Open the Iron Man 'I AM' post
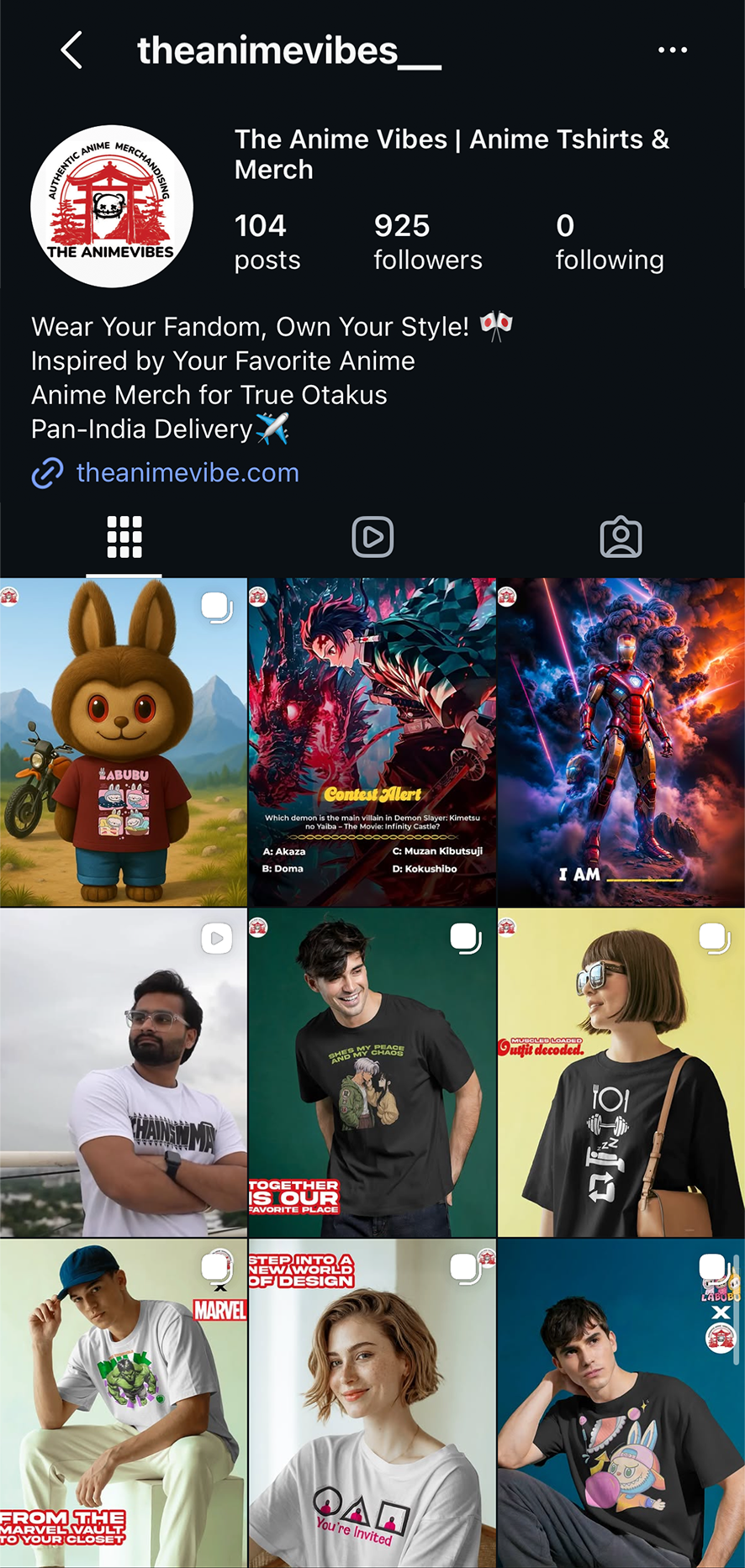Screen dimensions: 745x1568 (x=621, y=742)
